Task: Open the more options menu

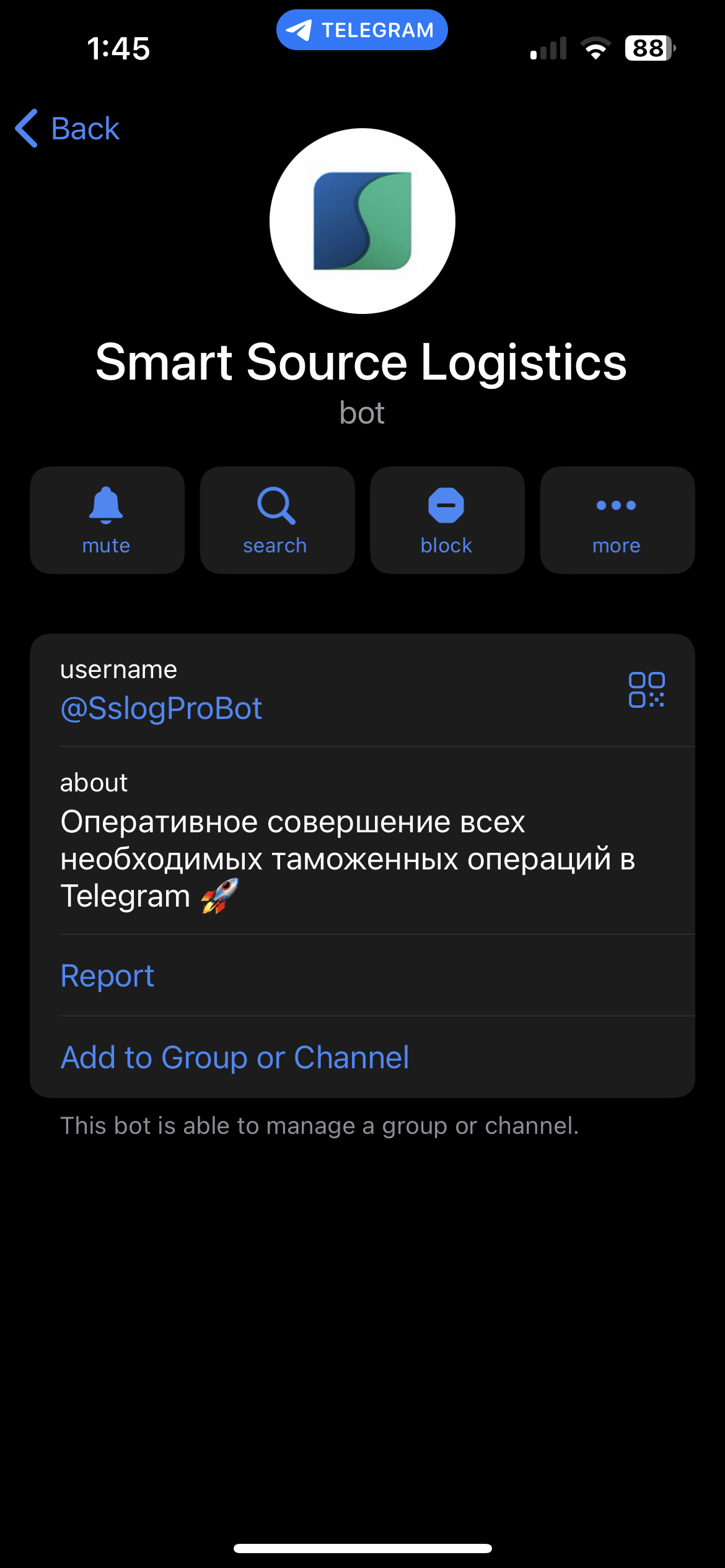Action: coord(617,520)
